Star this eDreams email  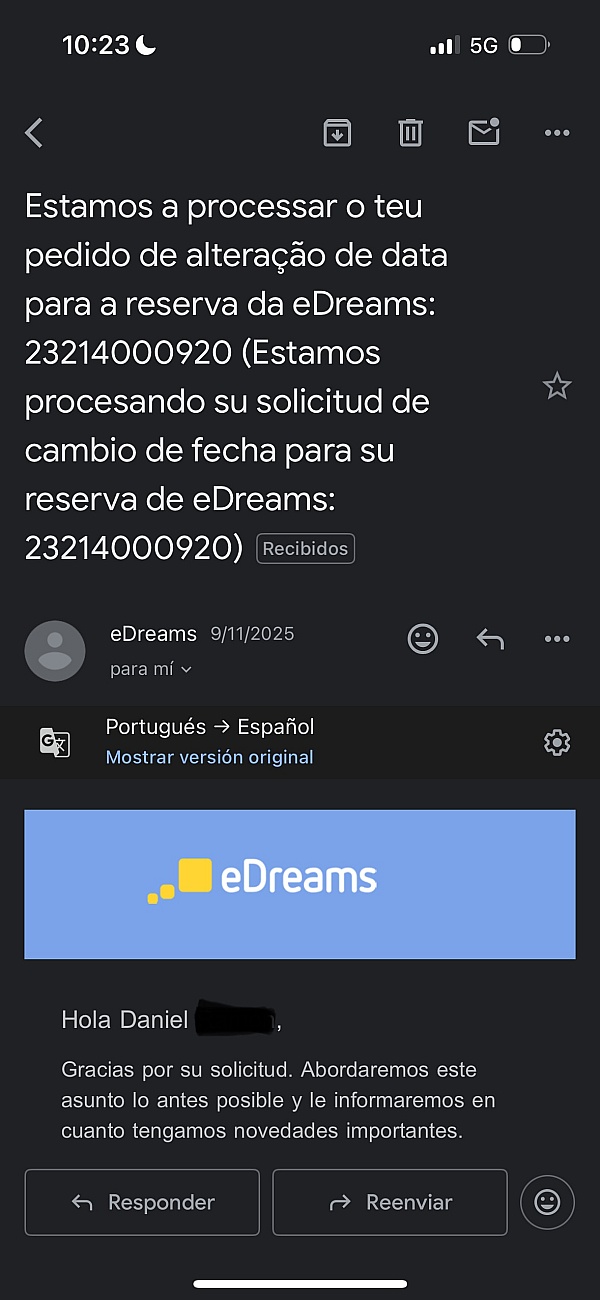click(556, 386)
